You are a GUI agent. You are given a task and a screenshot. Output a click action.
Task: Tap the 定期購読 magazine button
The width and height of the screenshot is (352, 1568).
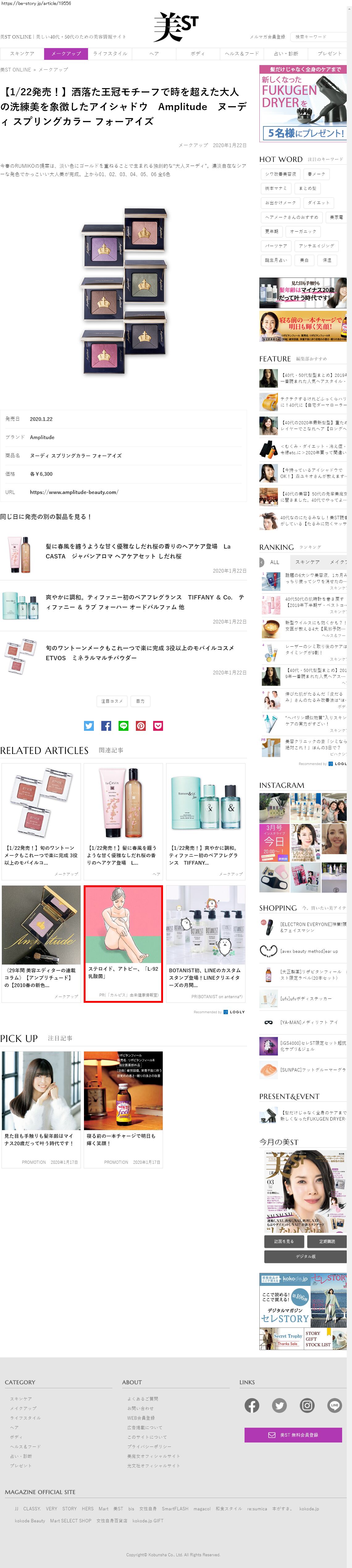tap(327, 1241)
